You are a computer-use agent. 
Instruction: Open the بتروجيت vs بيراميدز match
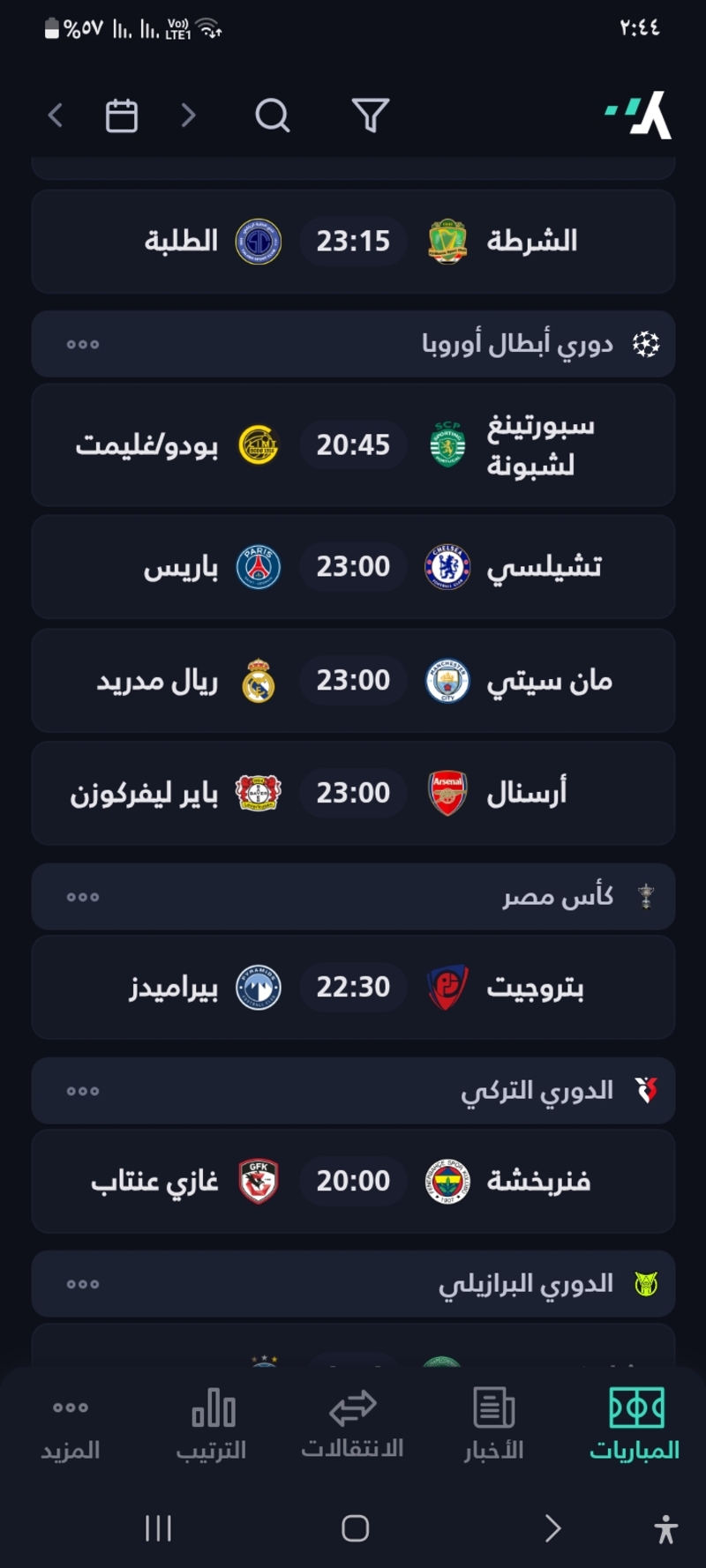[x=353, y=987]
